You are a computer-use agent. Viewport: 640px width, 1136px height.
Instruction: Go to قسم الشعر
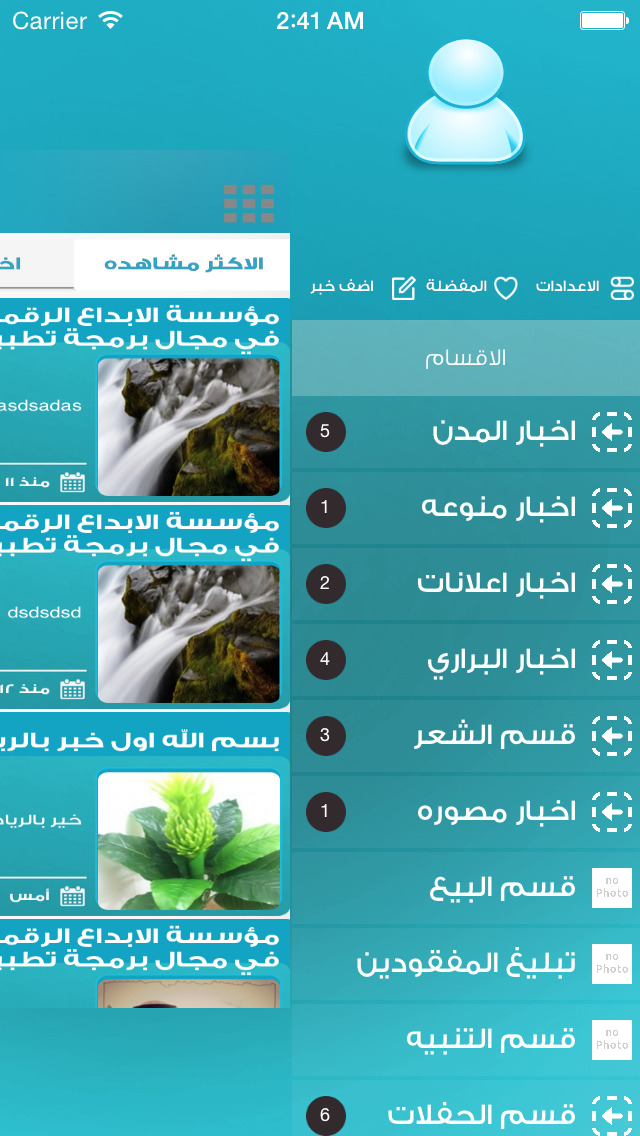[466, 736]
